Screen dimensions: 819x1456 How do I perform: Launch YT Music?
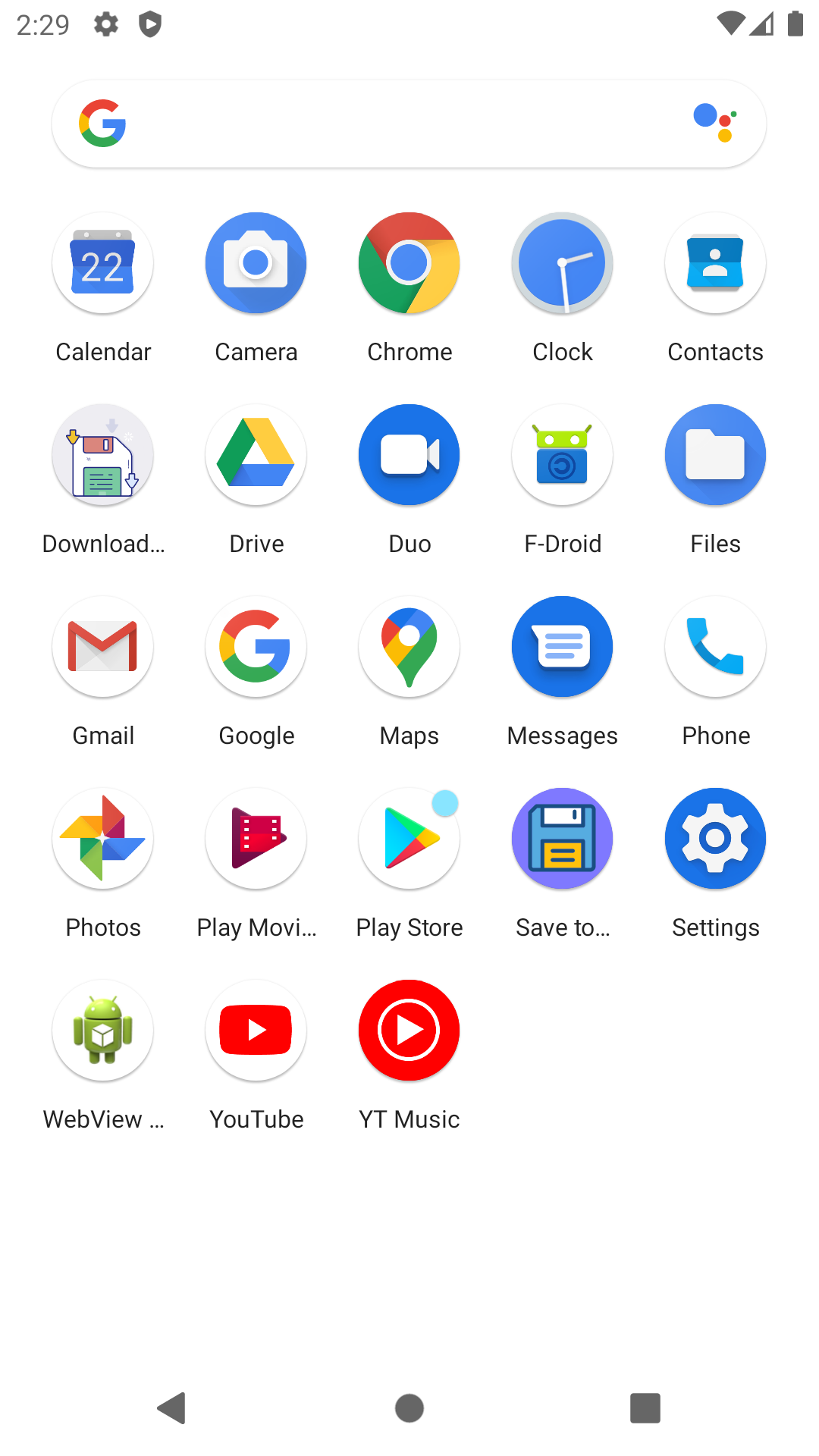click(x=409, y=1031)
